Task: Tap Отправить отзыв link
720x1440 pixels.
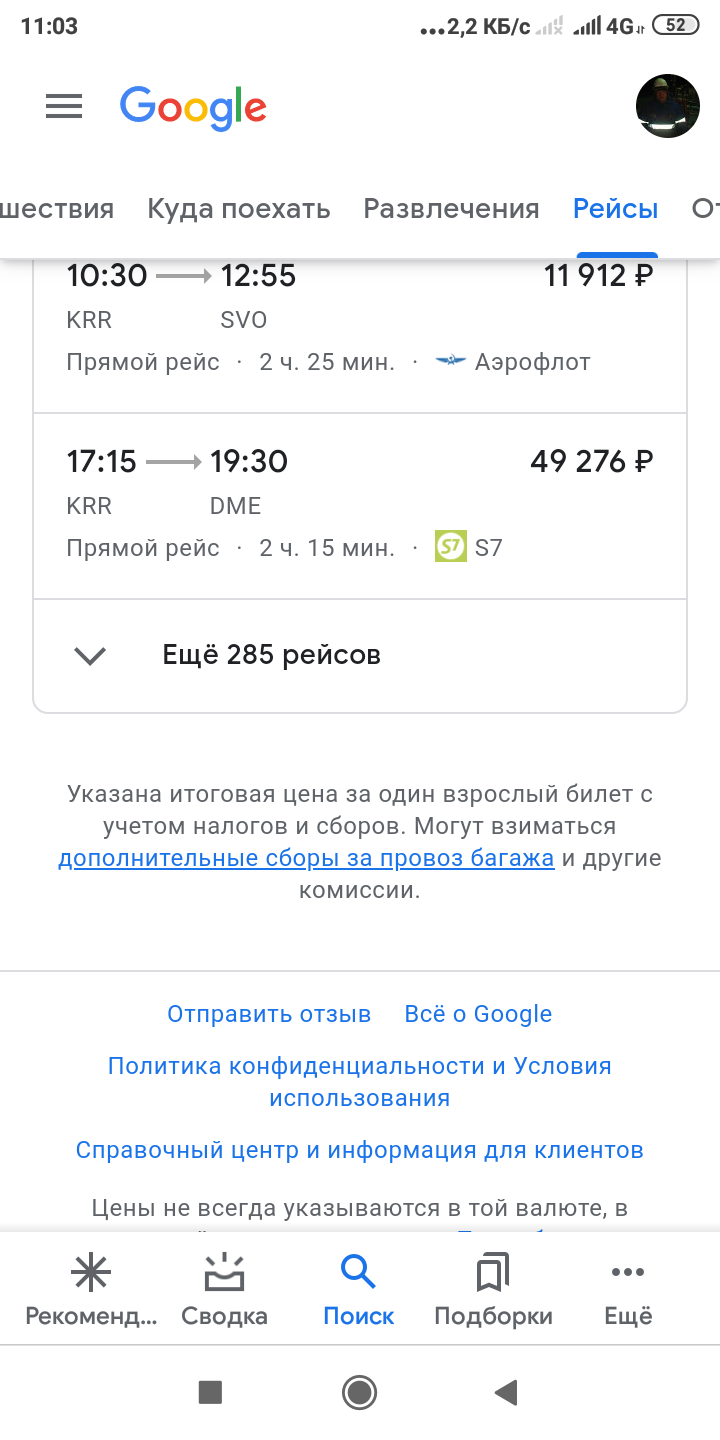Action: coord(269,1014)
